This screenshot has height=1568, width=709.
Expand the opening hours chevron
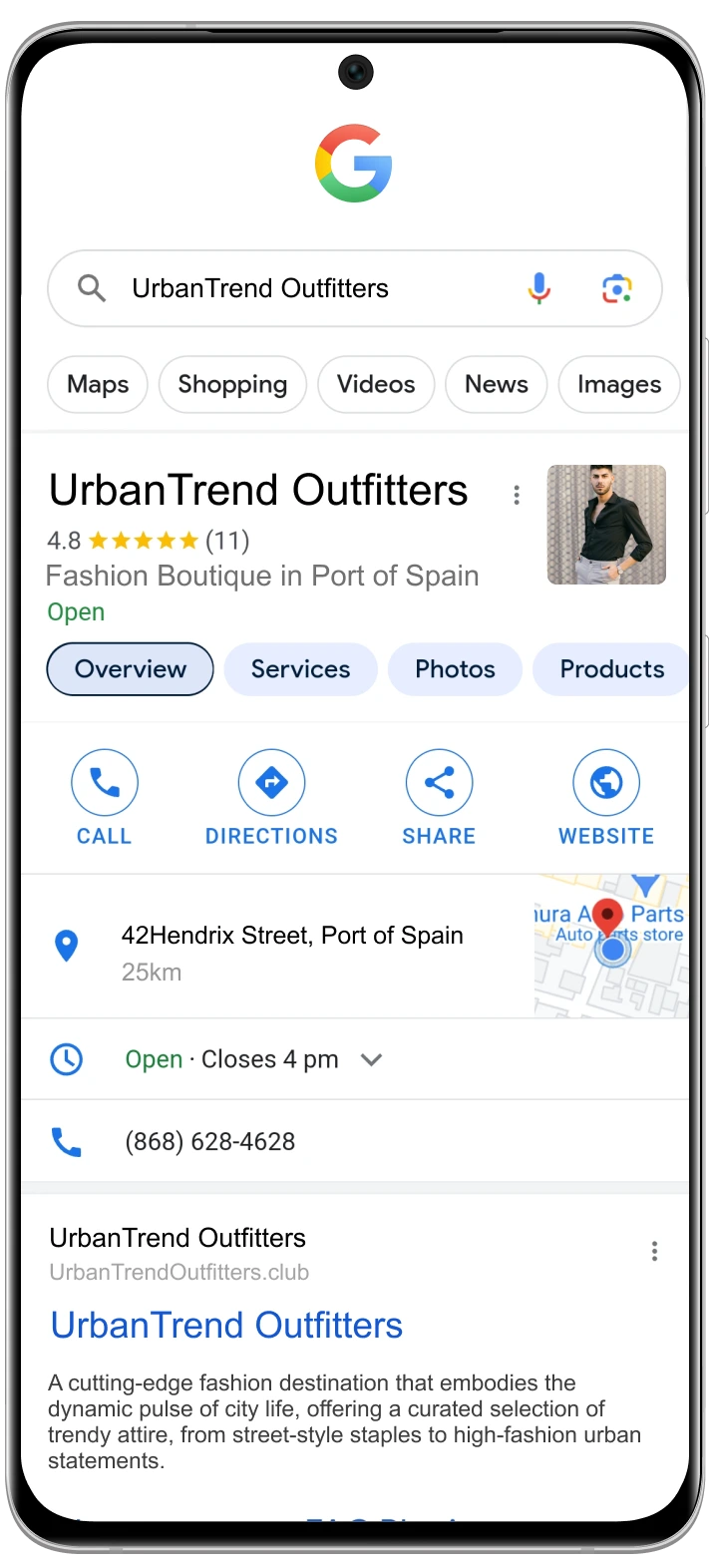click(371, 1059)
